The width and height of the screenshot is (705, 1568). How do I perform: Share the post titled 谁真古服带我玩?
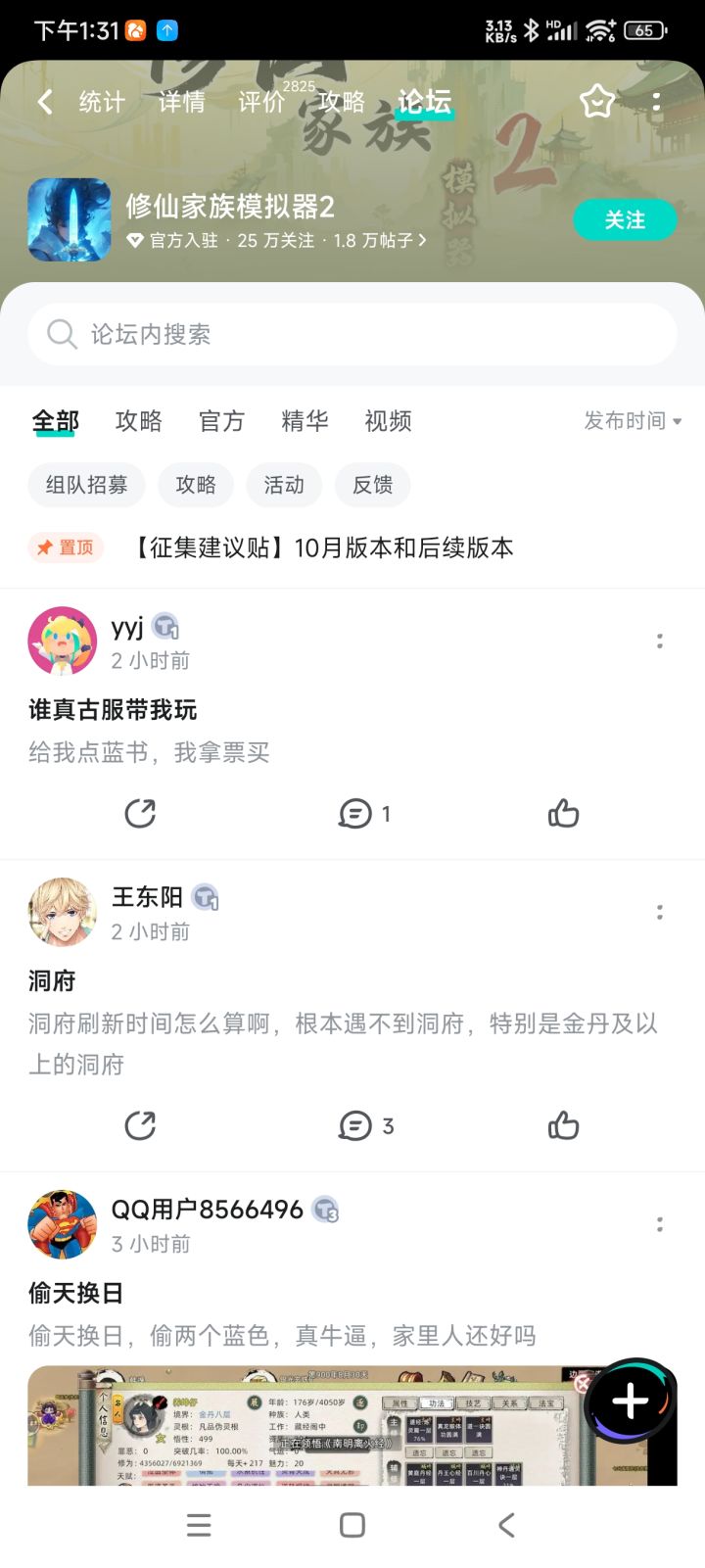point(140,813)
